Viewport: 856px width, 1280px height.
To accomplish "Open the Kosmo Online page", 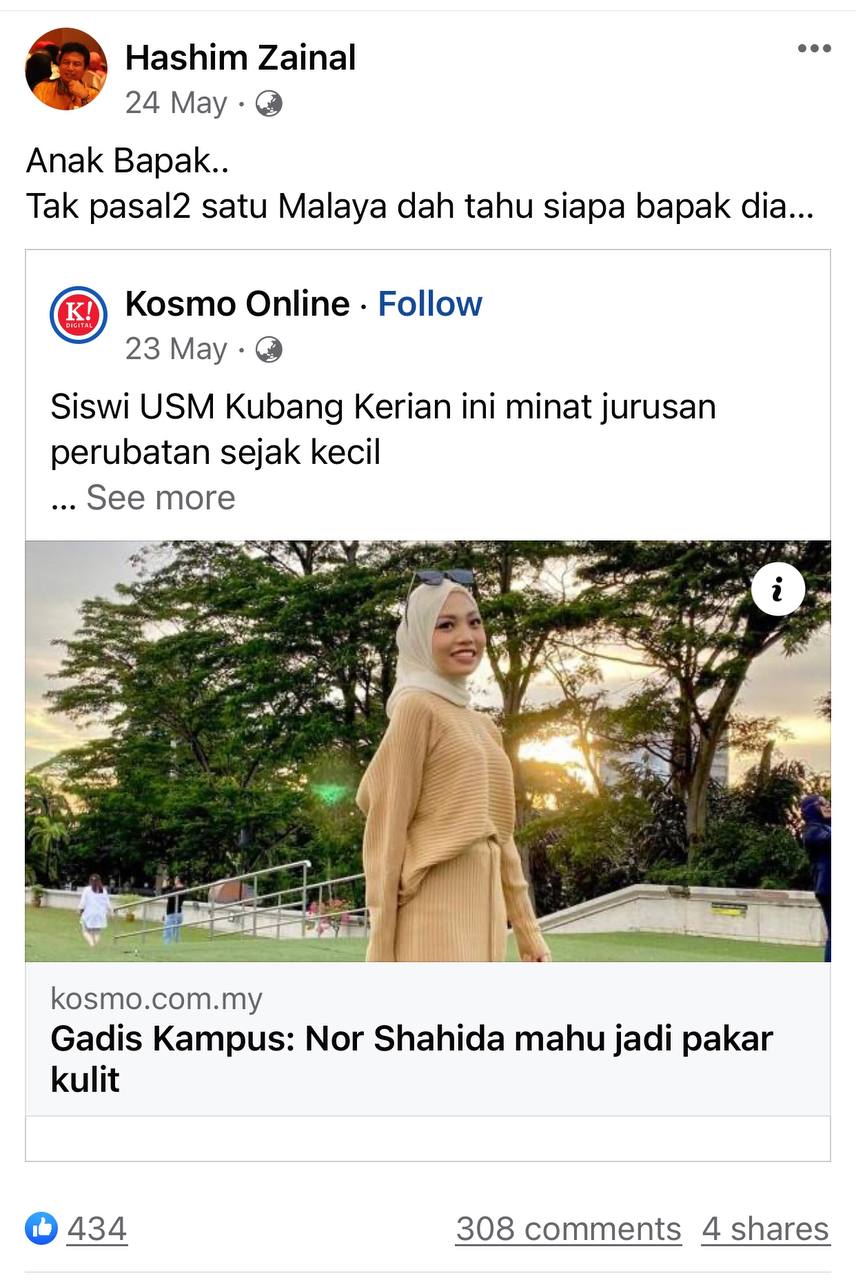I will pos(237,304).
